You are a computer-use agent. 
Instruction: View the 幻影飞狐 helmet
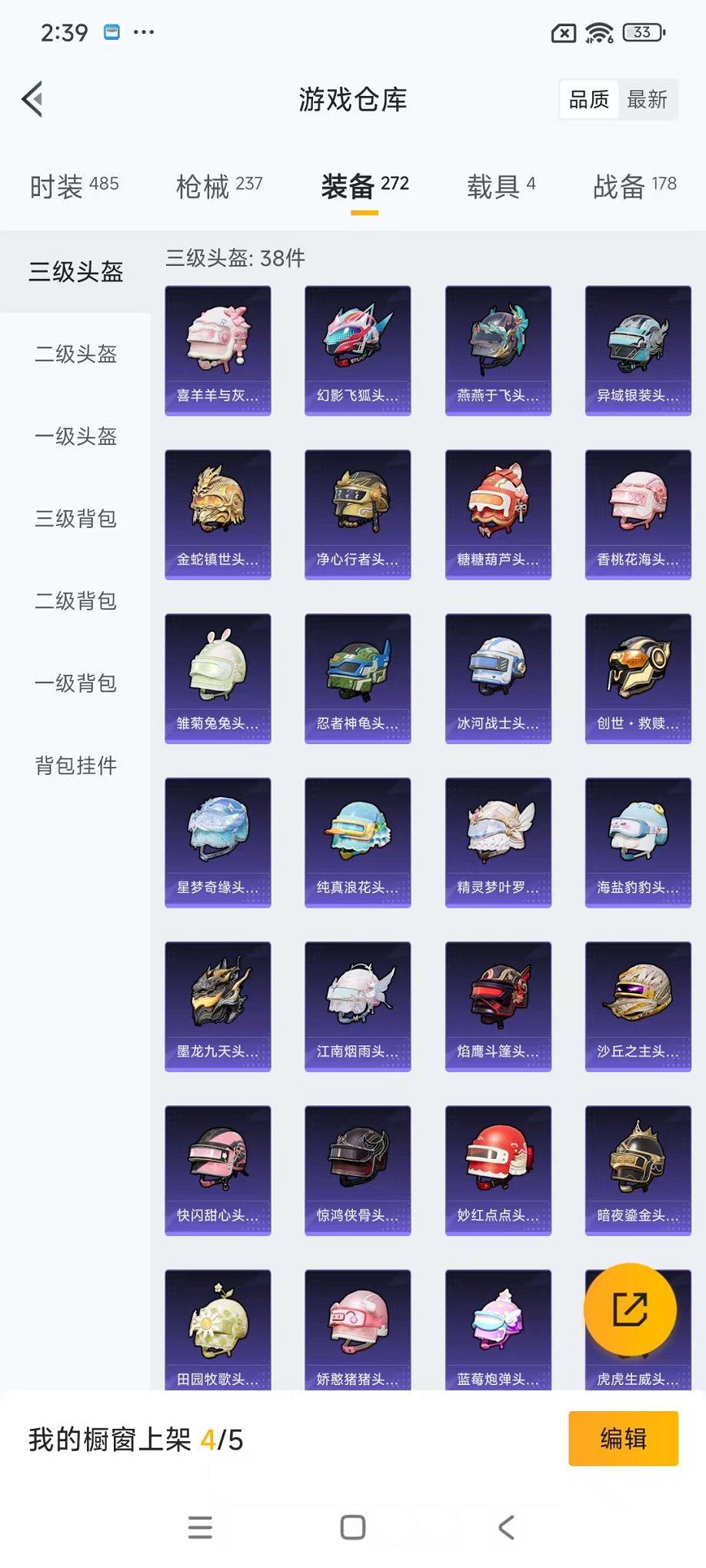[x=358, y=350]
